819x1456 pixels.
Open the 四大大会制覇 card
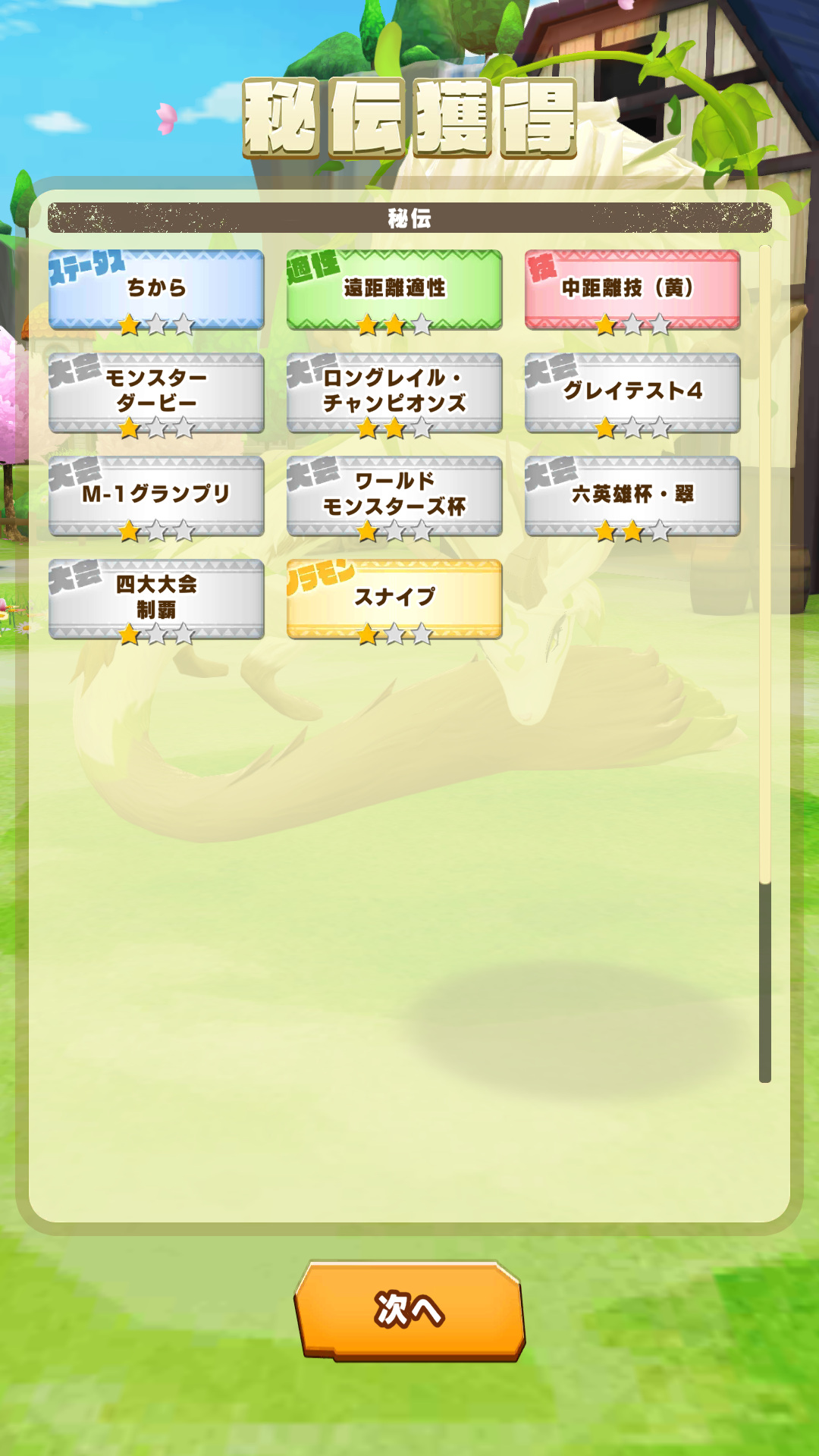pos(156,599)
